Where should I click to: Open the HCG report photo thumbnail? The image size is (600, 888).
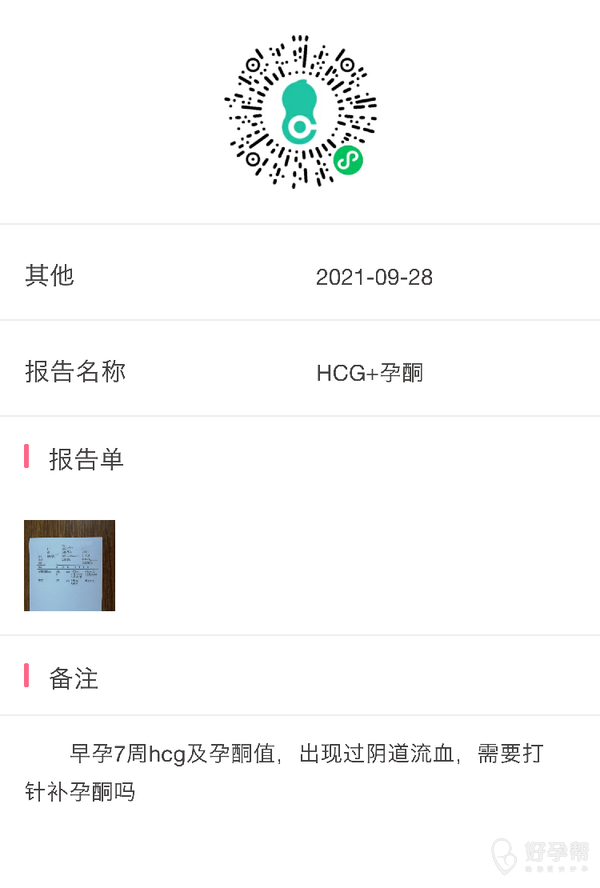[x=69, y=565]
